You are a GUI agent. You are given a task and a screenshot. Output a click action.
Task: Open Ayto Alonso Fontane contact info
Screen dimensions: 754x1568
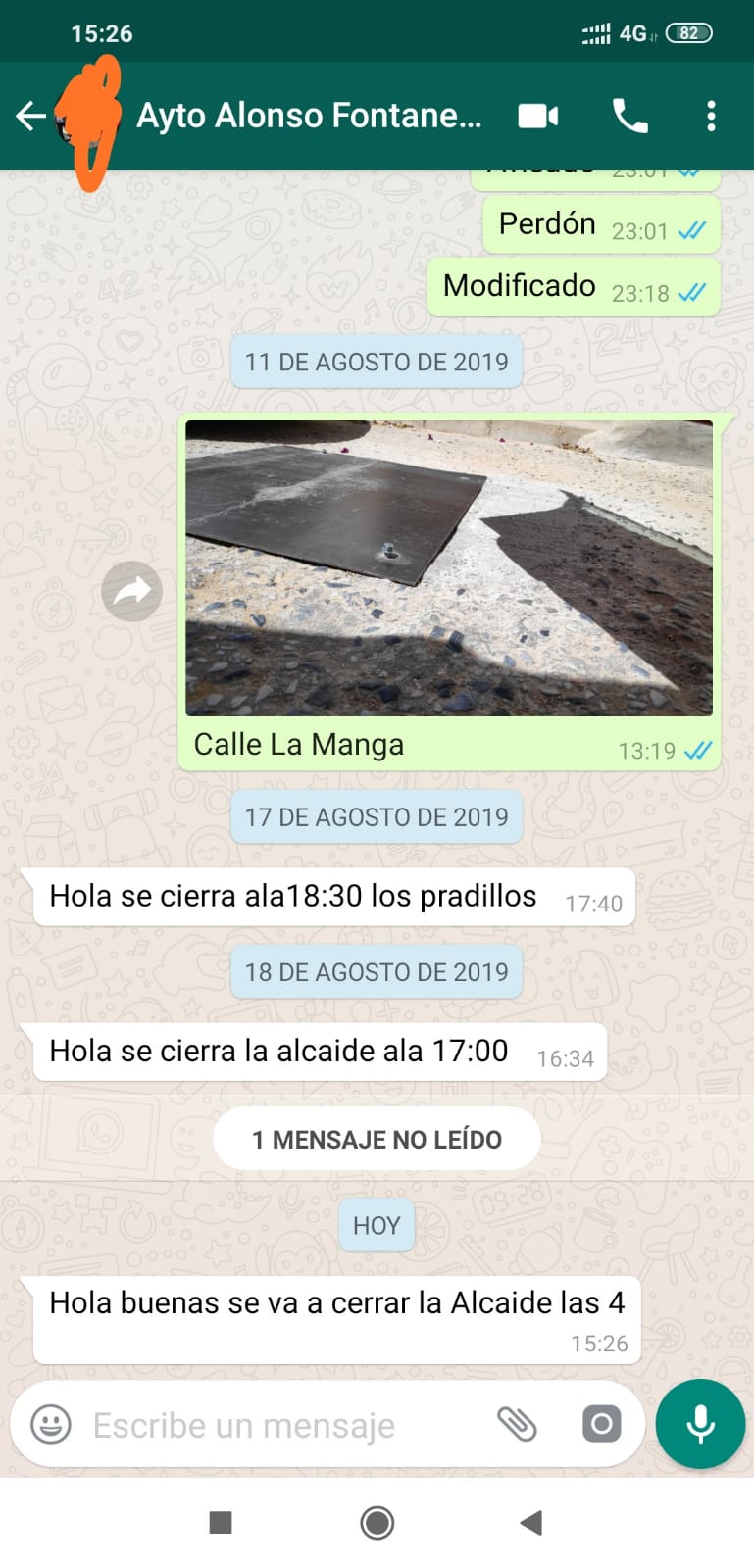[x=309, y=116]
